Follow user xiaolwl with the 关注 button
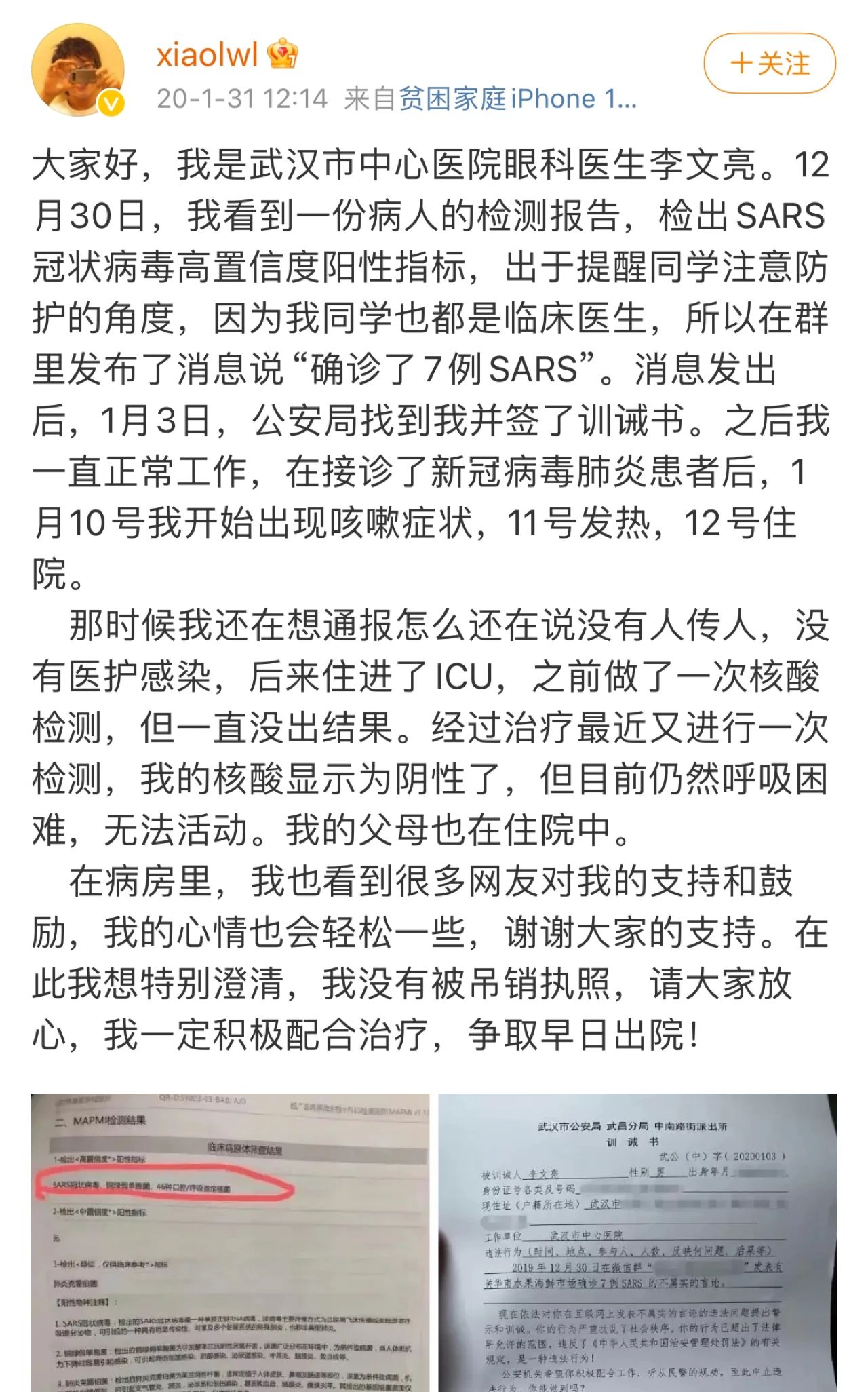This screenshot has width=868, height=1392. point(770,64)
